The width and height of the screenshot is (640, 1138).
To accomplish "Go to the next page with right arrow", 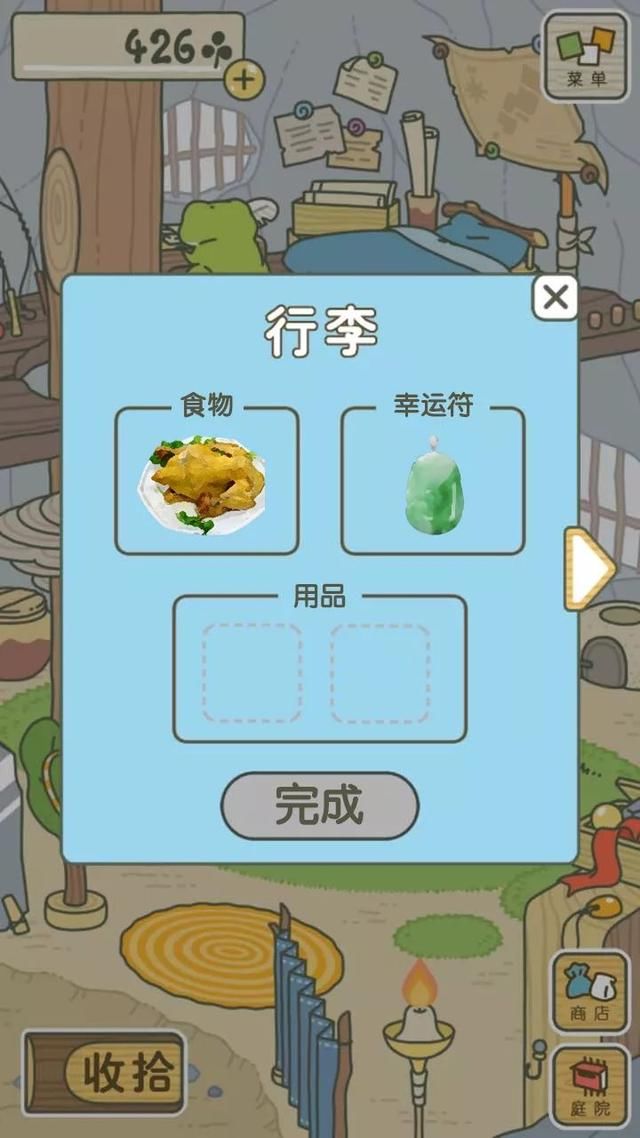I will [589, 568].
